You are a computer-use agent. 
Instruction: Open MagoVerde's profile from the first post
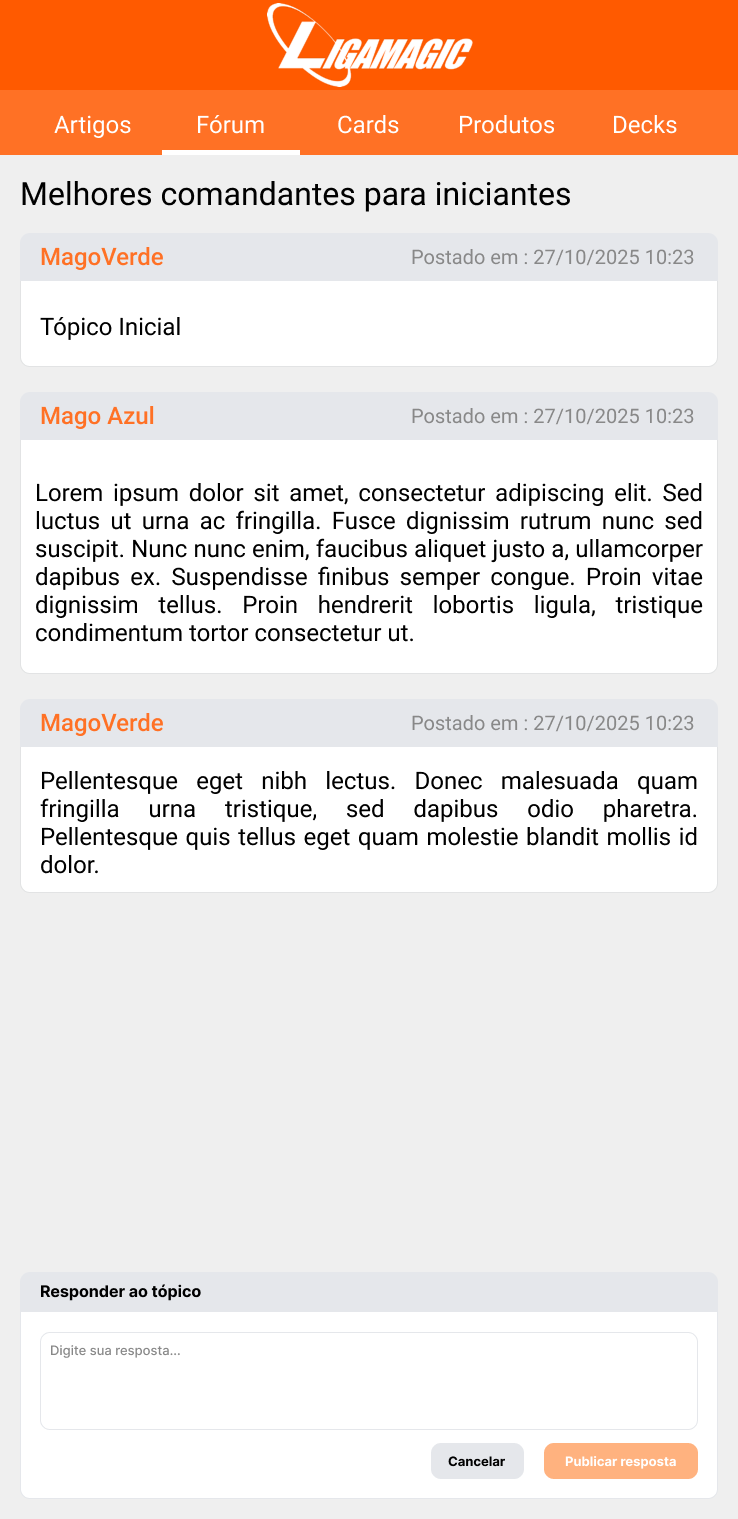coord(101,257)
